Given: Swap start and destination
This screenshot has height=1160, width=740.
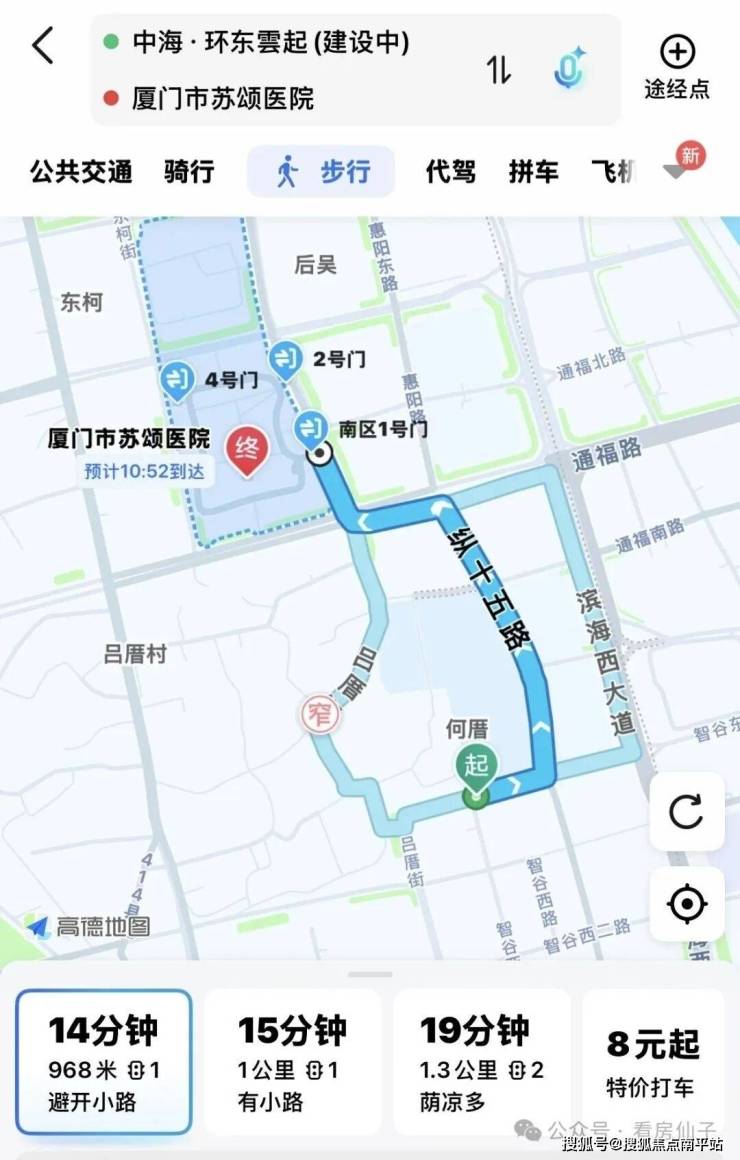Looking at the screenshot, I should click(x=499, y=70).
